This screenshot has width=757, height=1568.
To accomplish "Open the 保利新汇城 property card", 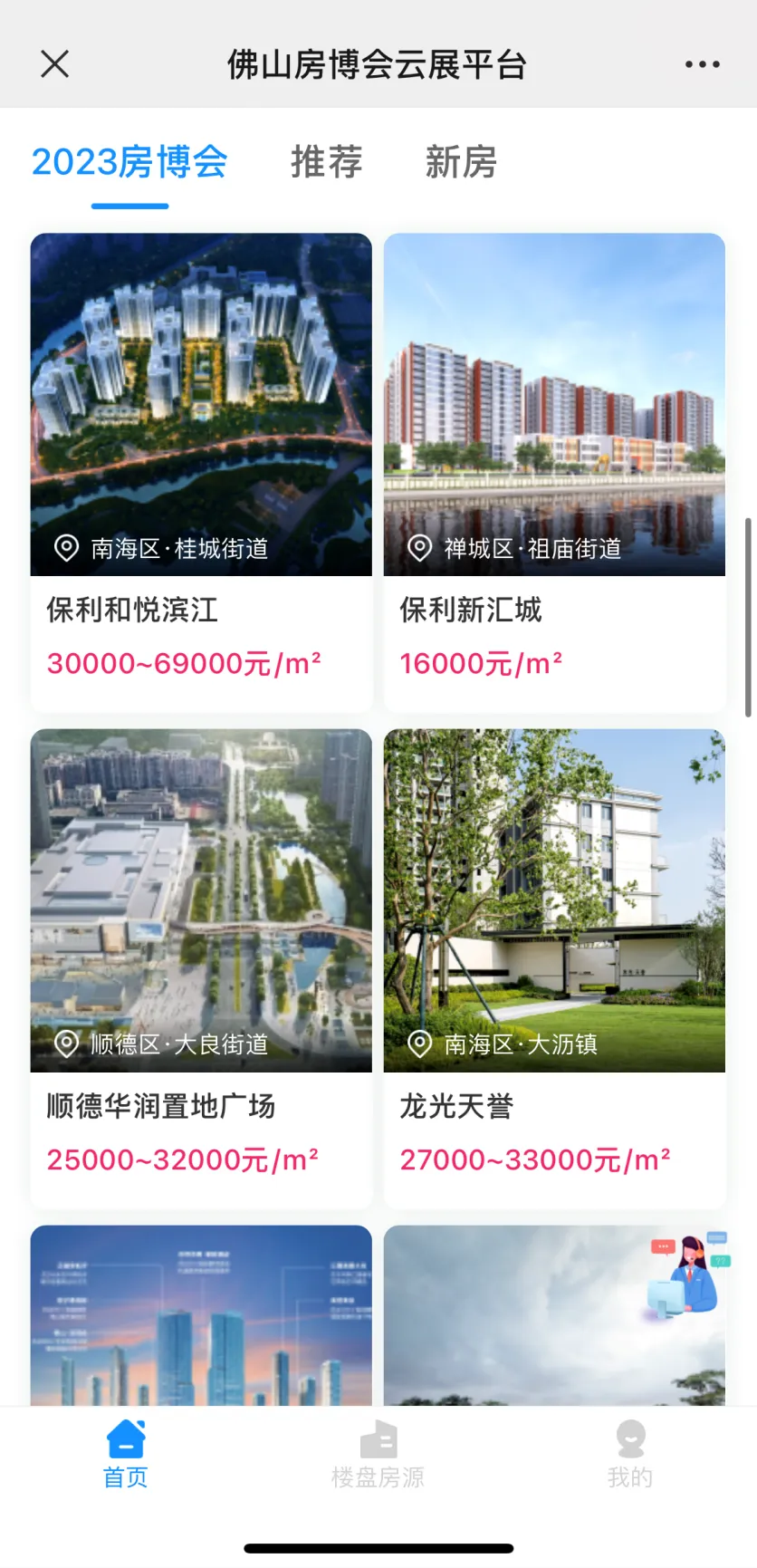I will (554, 472).
